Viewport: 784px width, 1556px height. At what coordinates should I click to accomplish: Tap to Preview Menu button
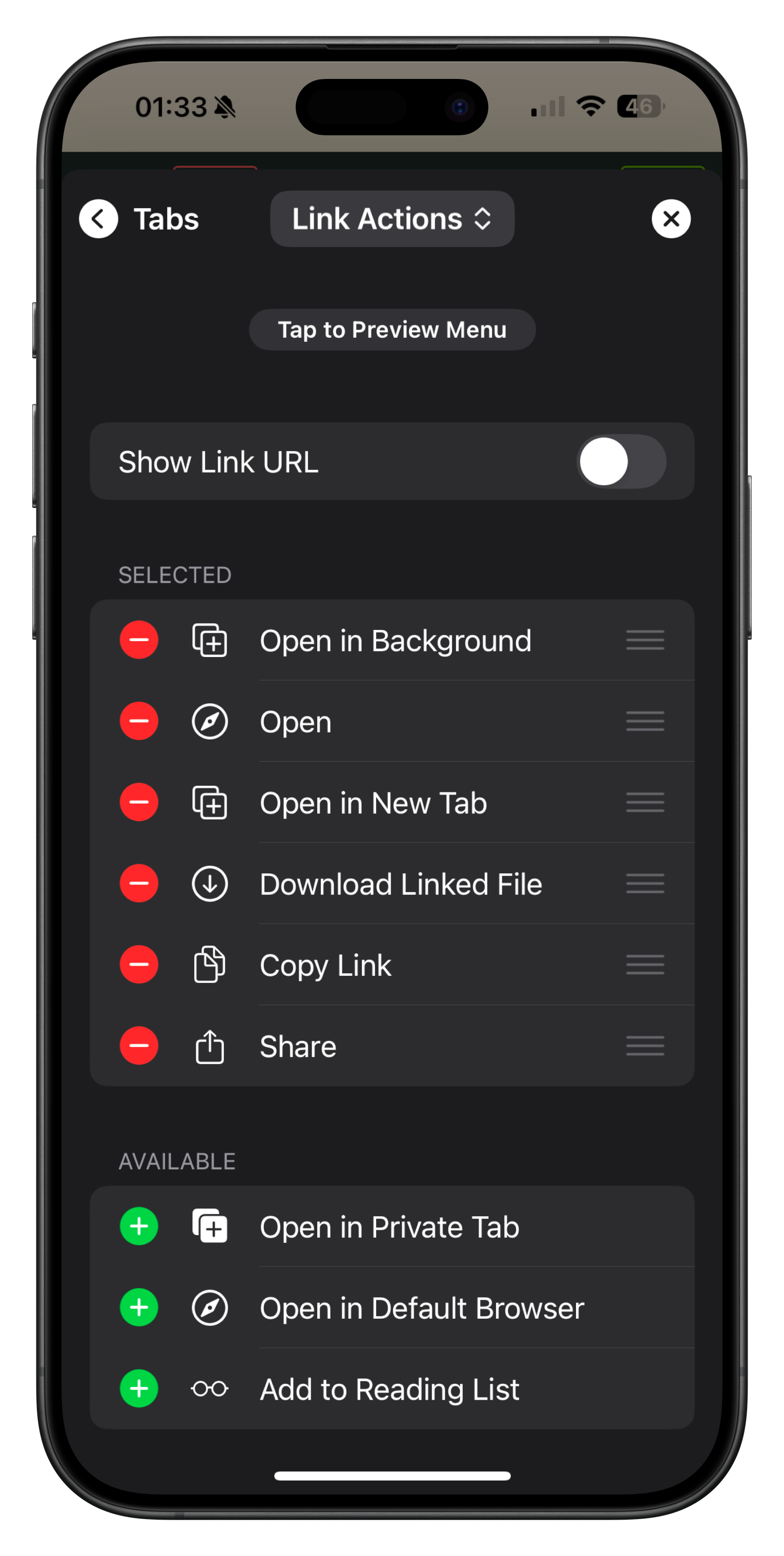click(392, 330)
